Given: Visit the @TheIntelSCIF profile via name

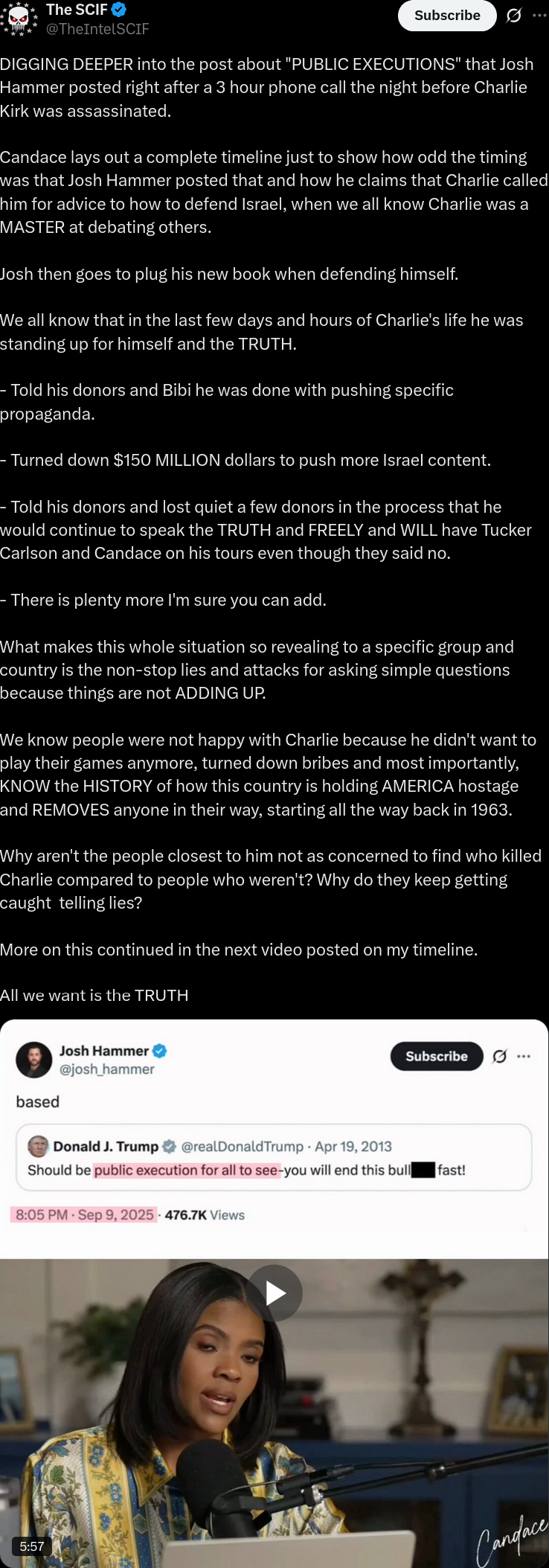Looking at the screenshot, I should pyautogui.click(x=77, y=10).
